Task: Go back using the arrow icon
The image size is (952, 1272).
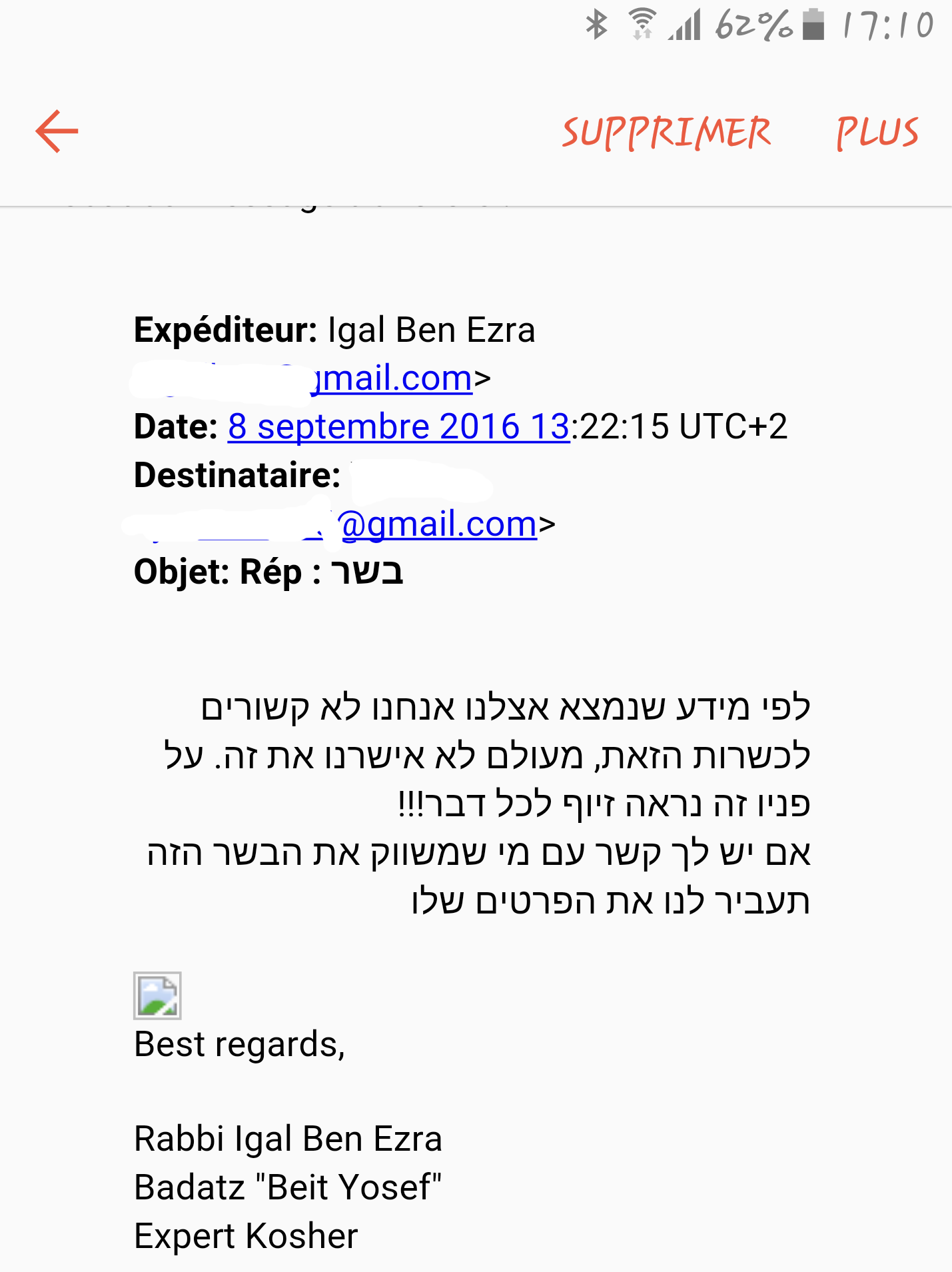Action: [x=57, y=131]
